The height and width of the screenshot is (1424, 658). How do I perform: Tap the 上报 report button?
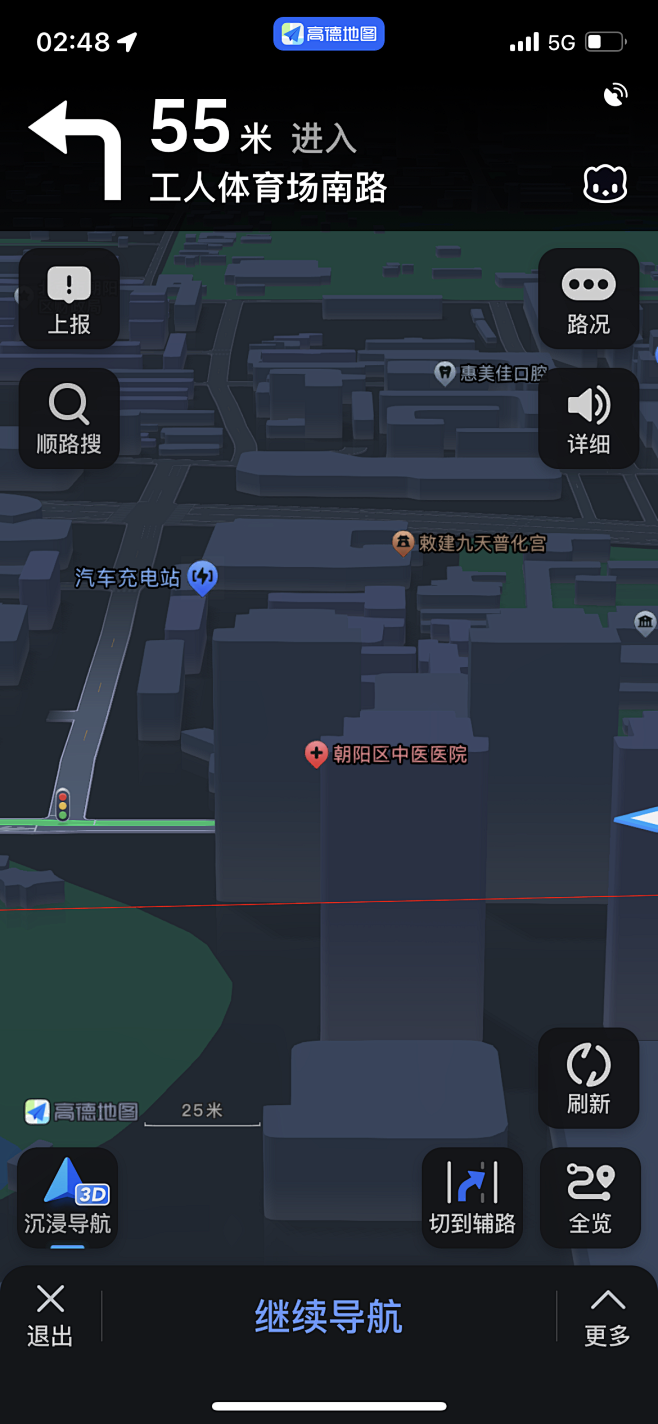click(x=69, y=299)
